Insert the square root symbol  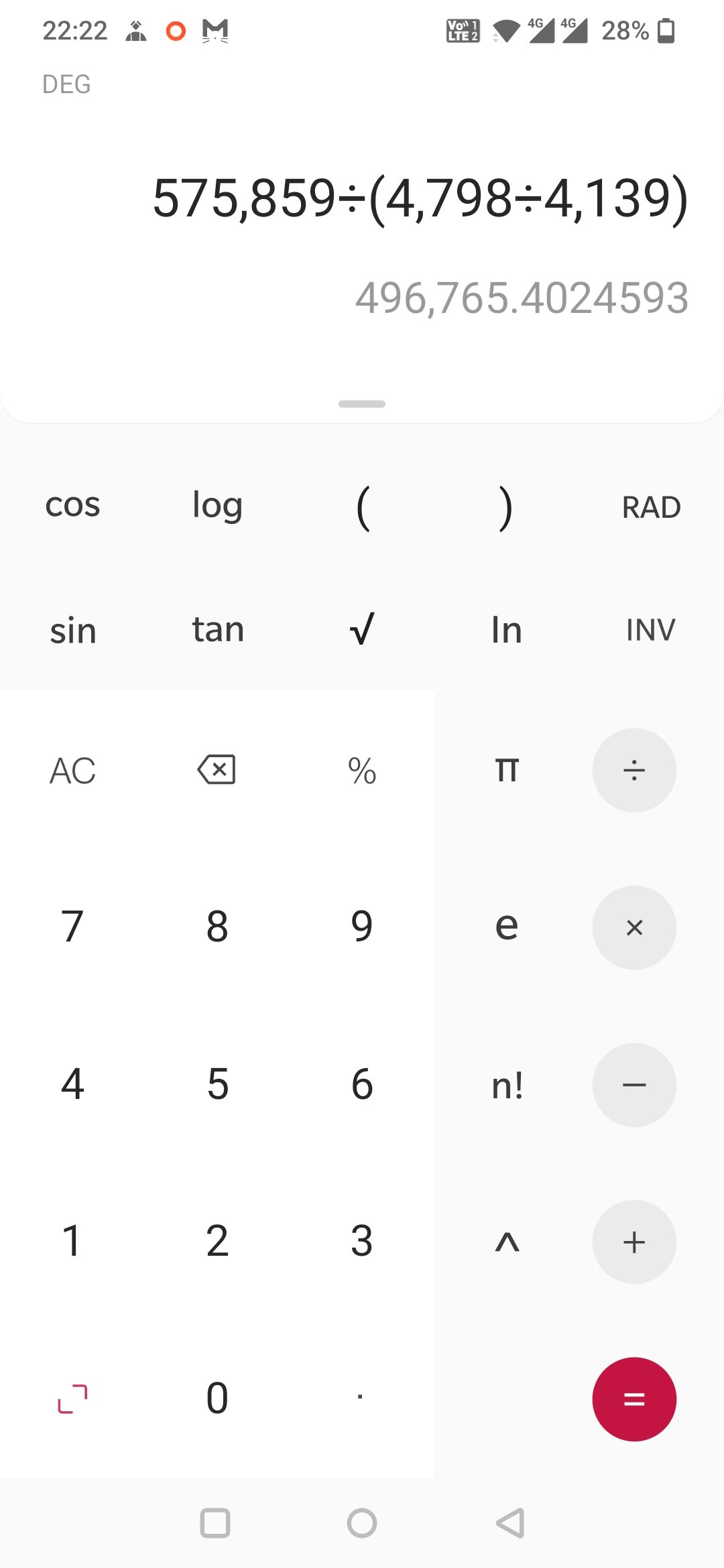point(362,630)
